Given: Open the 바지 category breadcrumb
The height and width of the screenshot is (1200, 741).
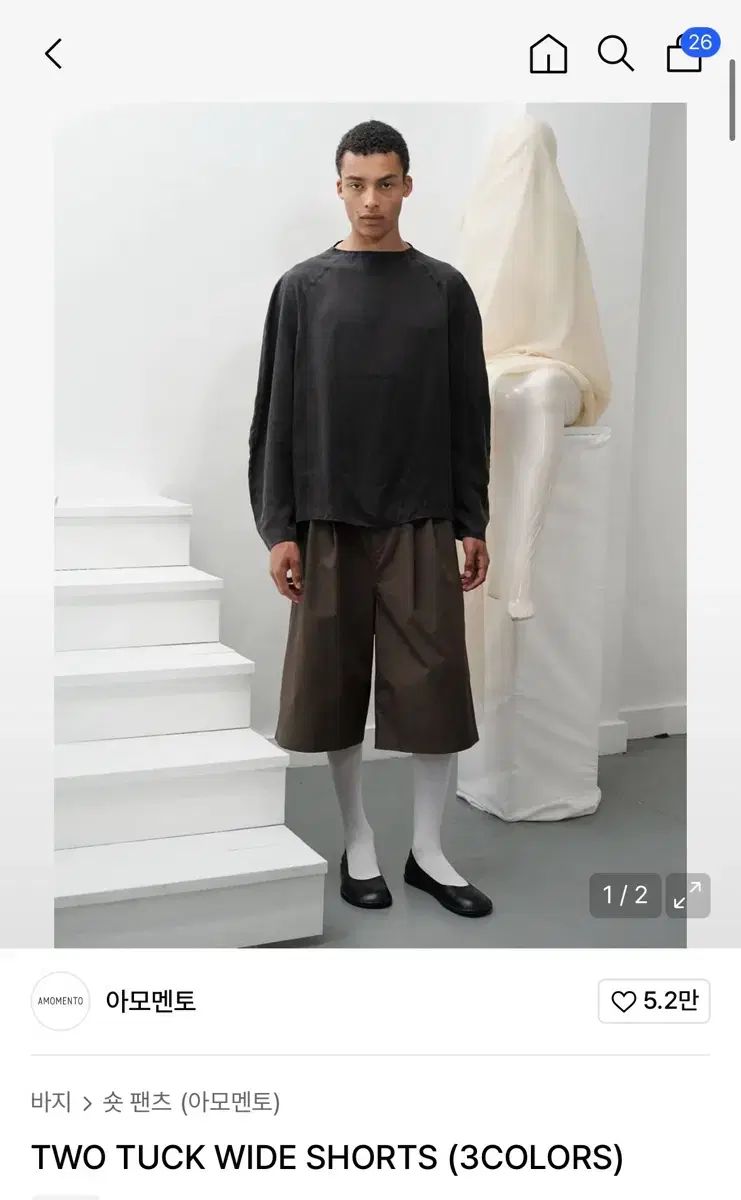Looking at the screenshot, I should tap(51, 1102).
